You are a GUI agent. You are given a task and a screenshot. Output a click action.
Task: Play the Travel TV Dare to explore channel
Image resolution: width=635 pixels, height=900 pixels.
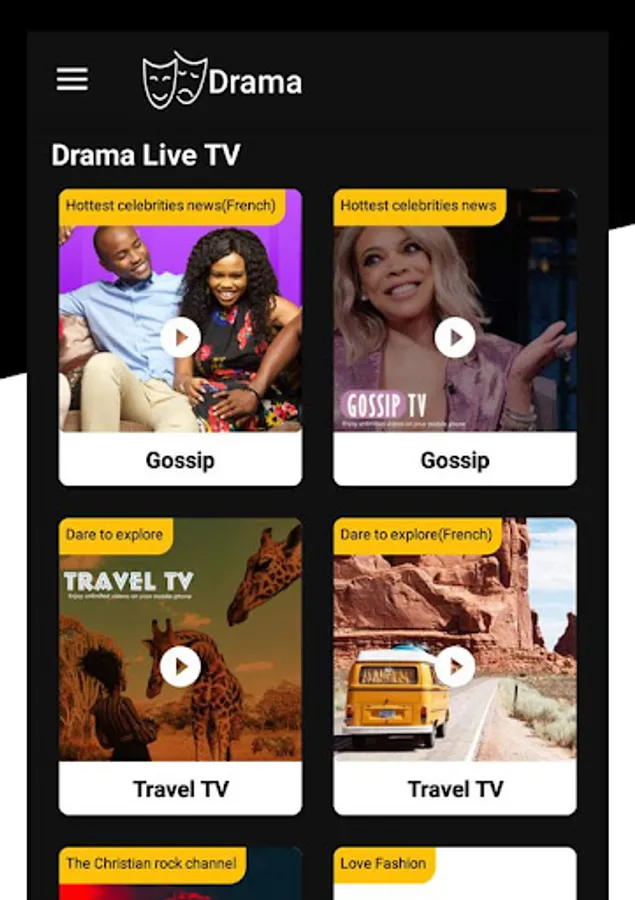click(180, 666)
